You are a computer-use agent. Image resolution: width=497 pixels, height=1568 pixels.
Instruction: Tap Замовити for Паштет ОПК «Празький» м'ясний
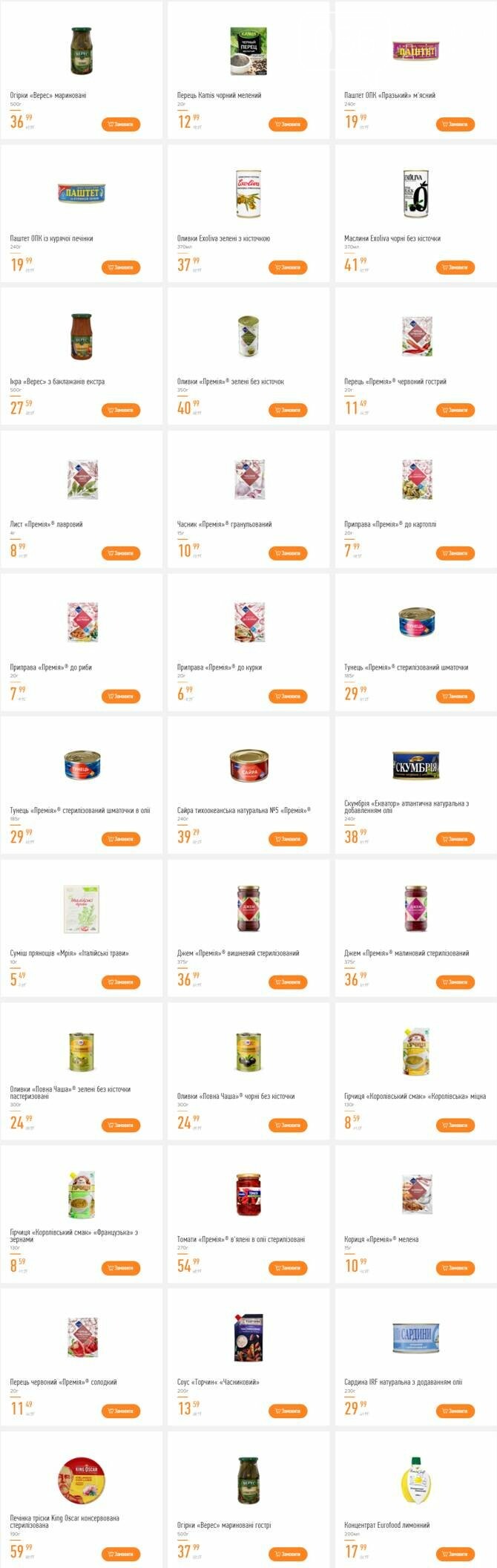coord(455,125)
